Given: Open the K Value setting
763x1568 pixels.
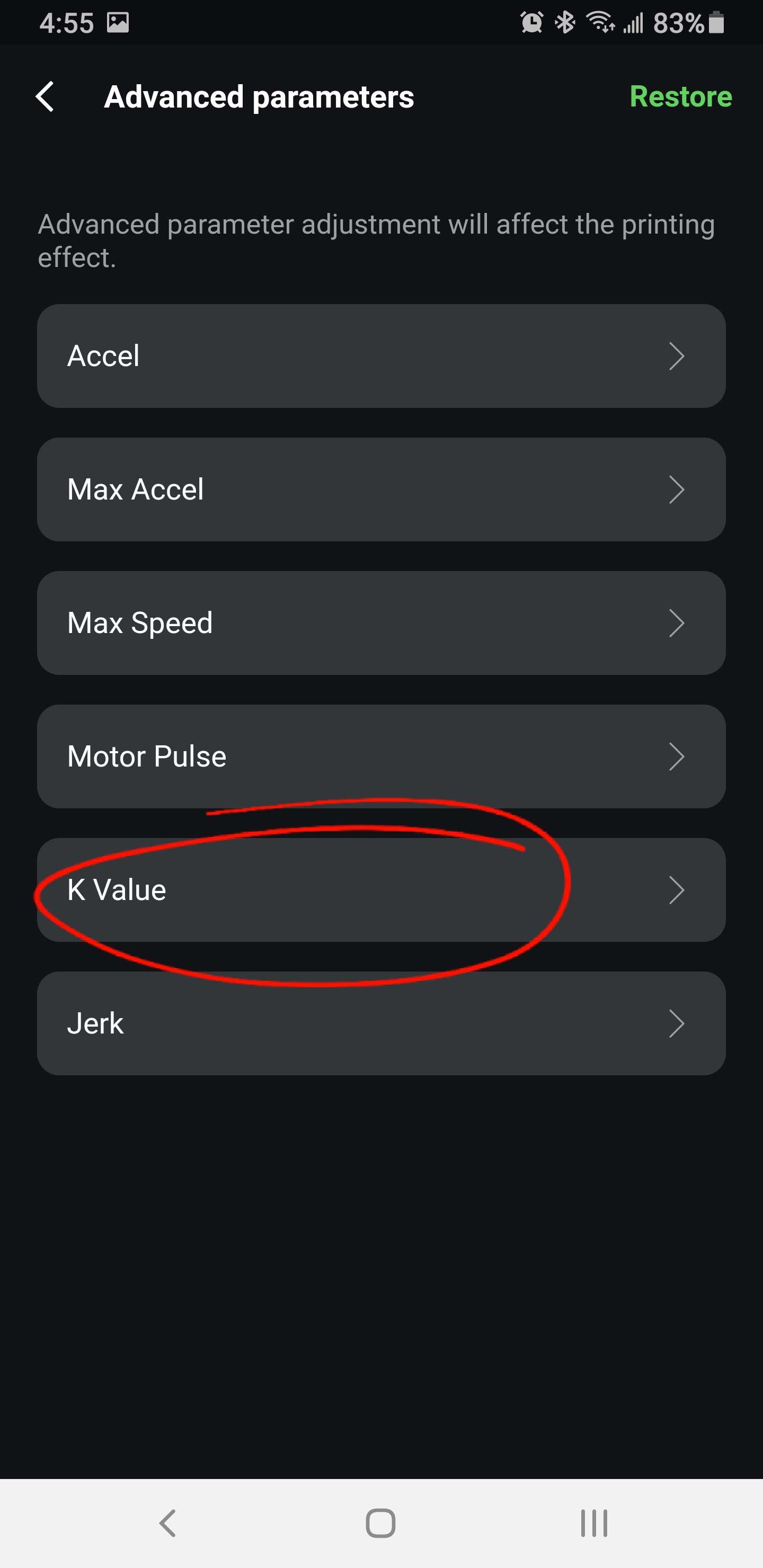Looking at the screenshot, I should tap(381, 890).
